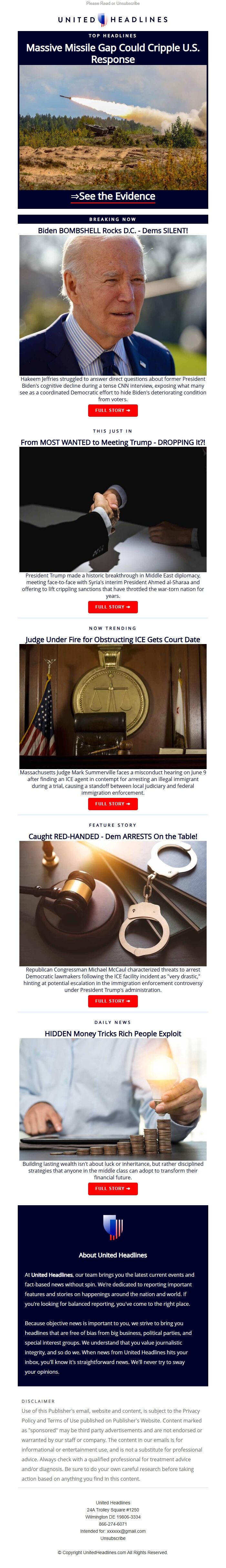Tap the HIDDEN Money Tricks Rich People Exploit headline
Screen dimensions: 226x1568
(113, 1034)
